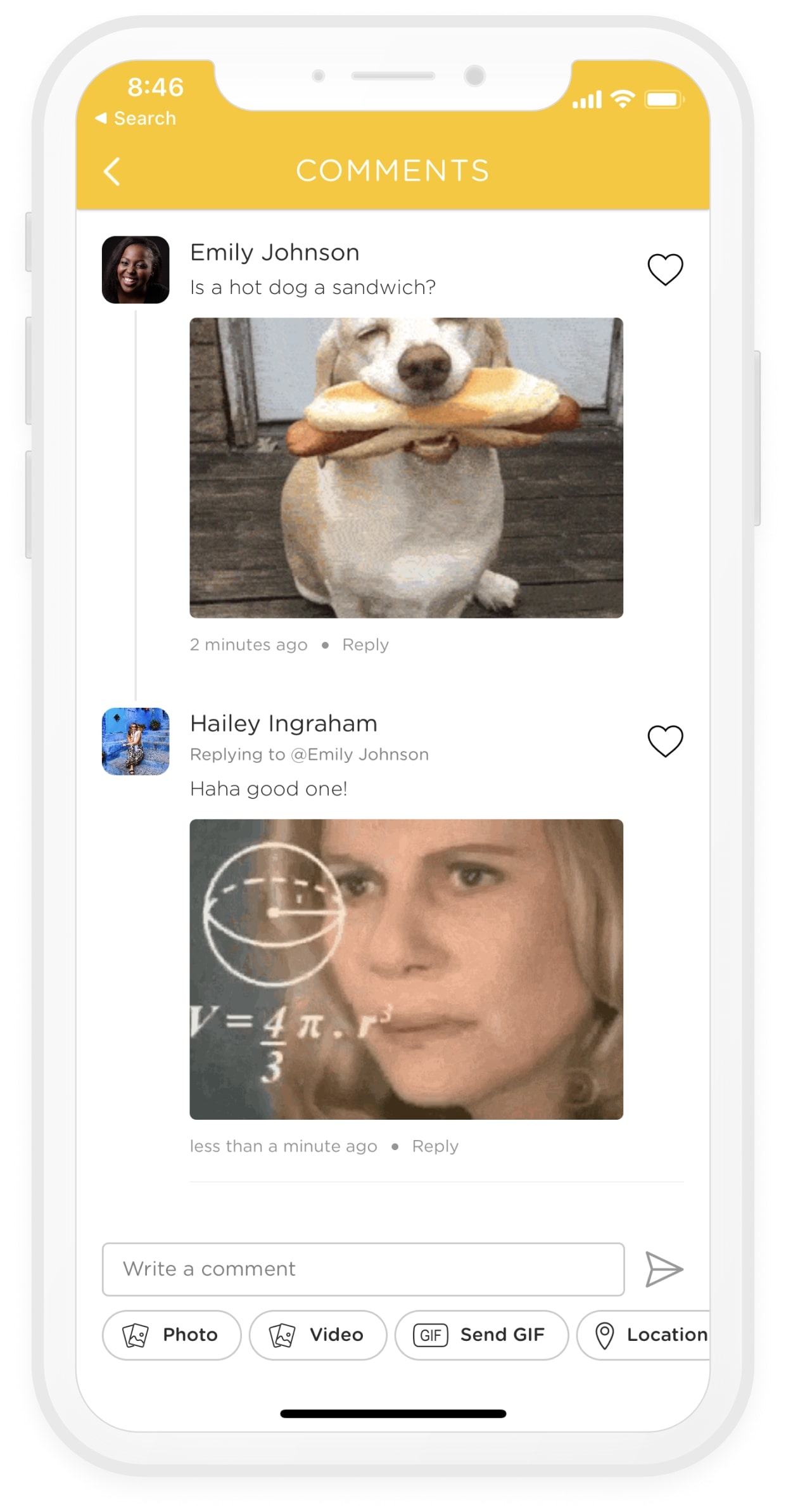Like Hailey Ingraham's comment
This screenshot has height=1512, width=786.
tap(664, 740)
